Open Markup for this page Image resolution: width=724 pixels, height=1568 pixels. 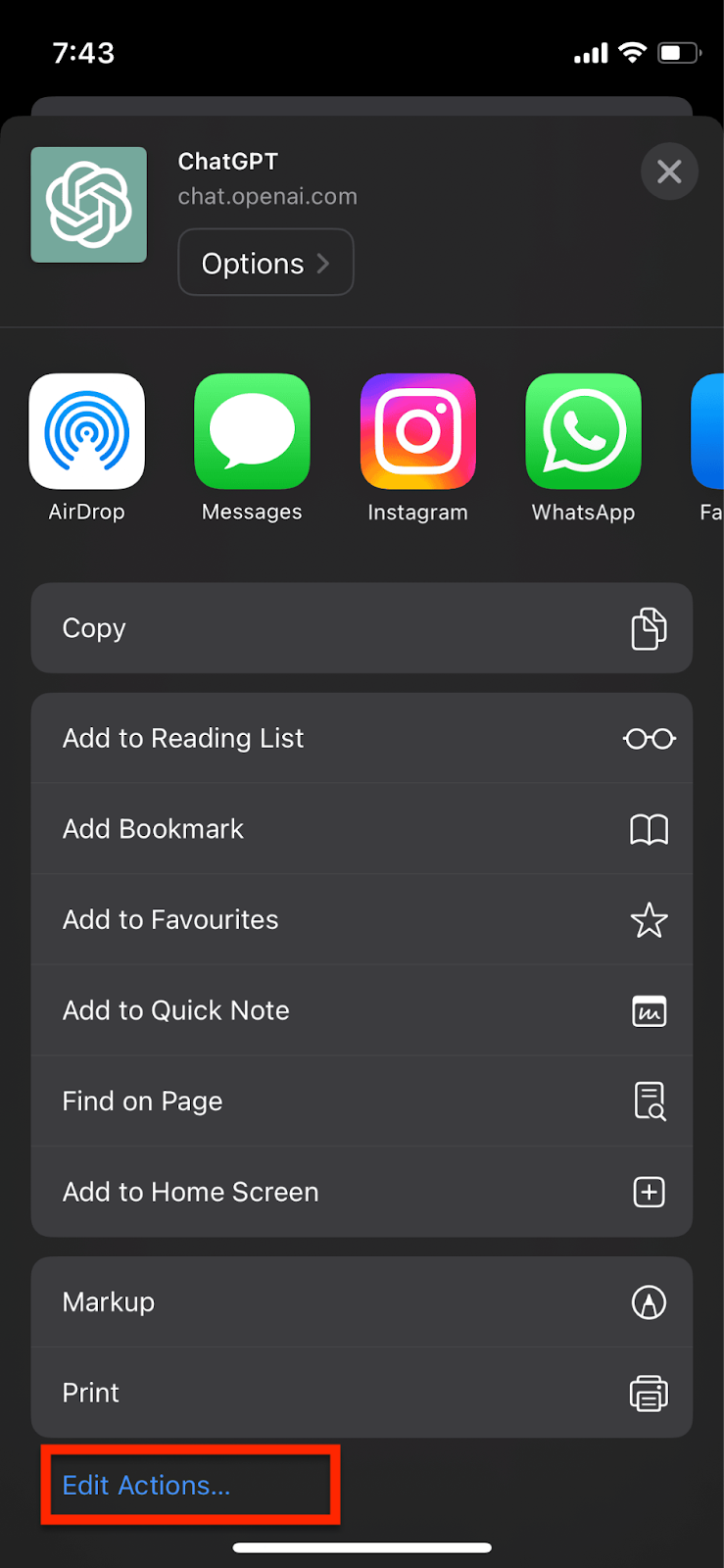tap(362, 1302)
